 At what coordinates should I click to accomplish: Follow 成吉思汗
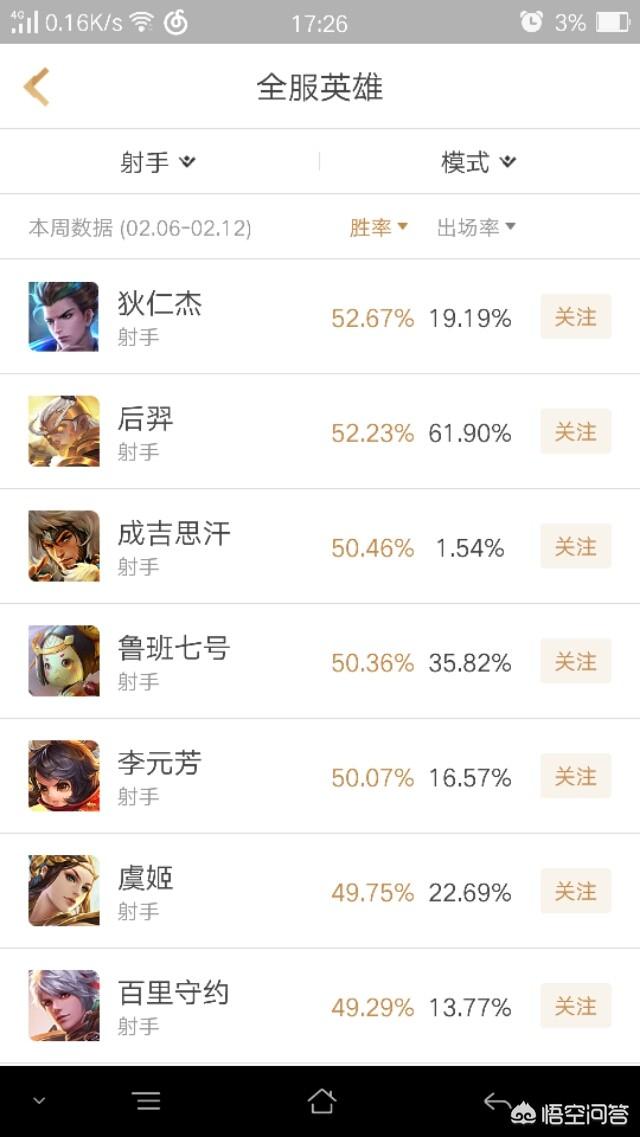575,547
